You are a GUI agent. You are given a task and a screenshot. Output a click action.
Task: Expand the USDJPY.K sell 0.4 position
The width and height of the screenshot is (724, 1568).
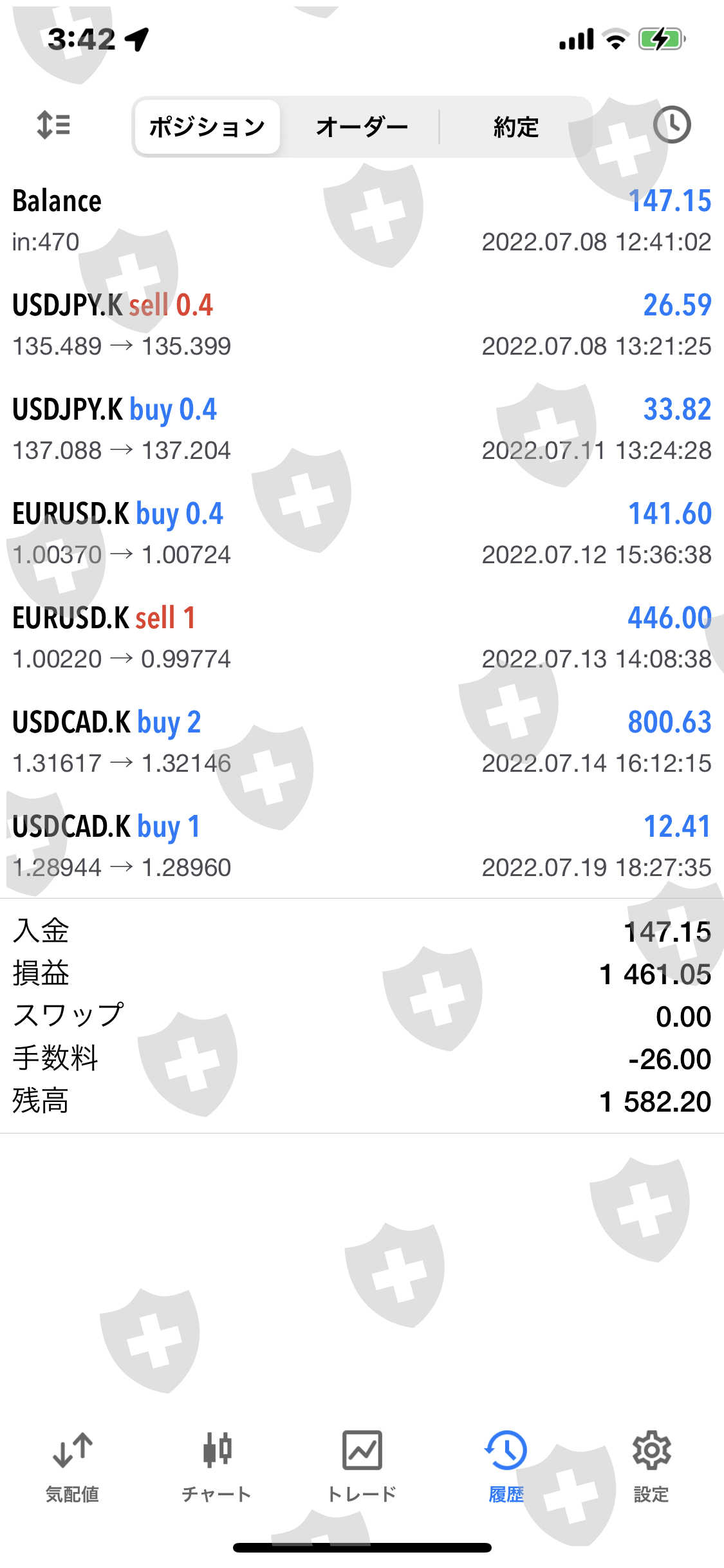362,325
